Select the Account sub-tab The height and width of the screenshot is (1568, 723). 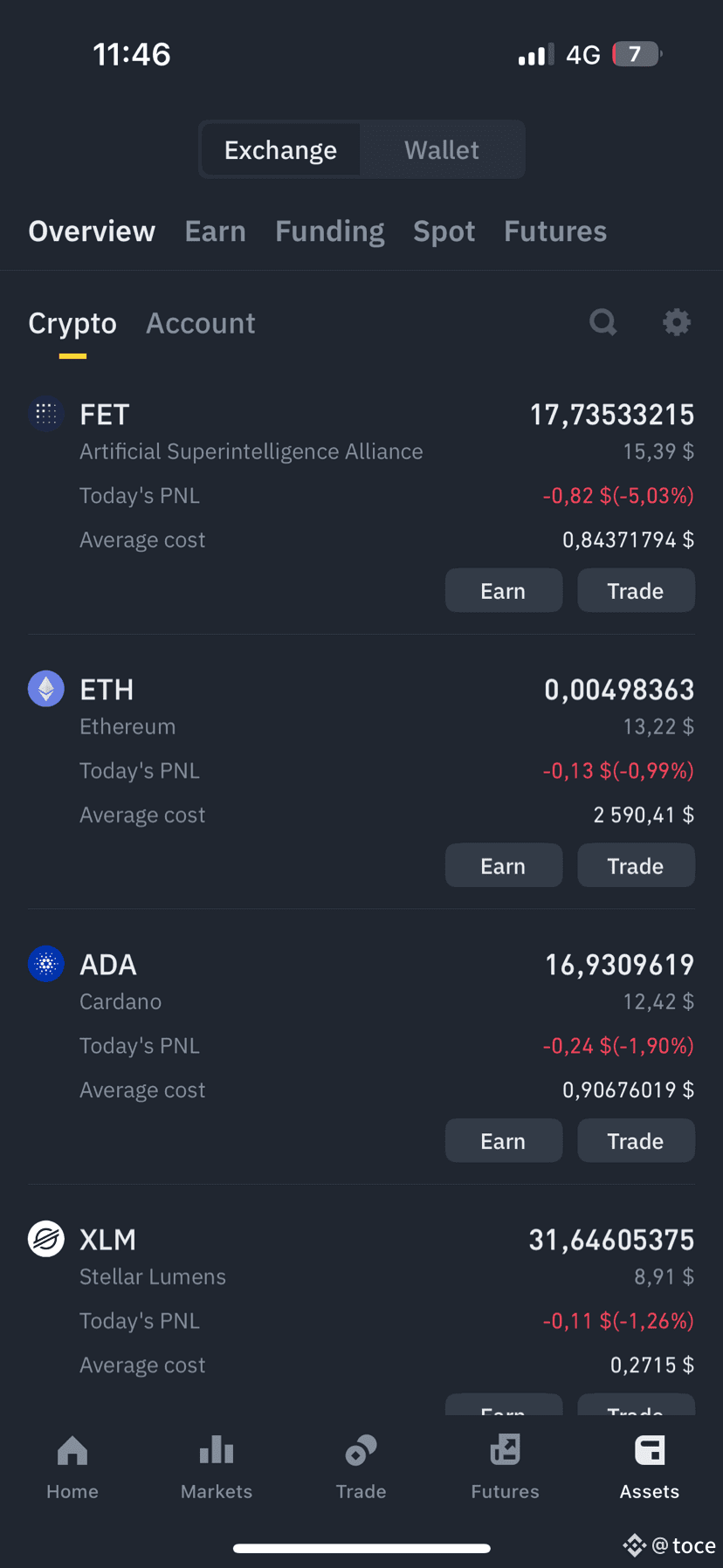click(x=200, y=323)
